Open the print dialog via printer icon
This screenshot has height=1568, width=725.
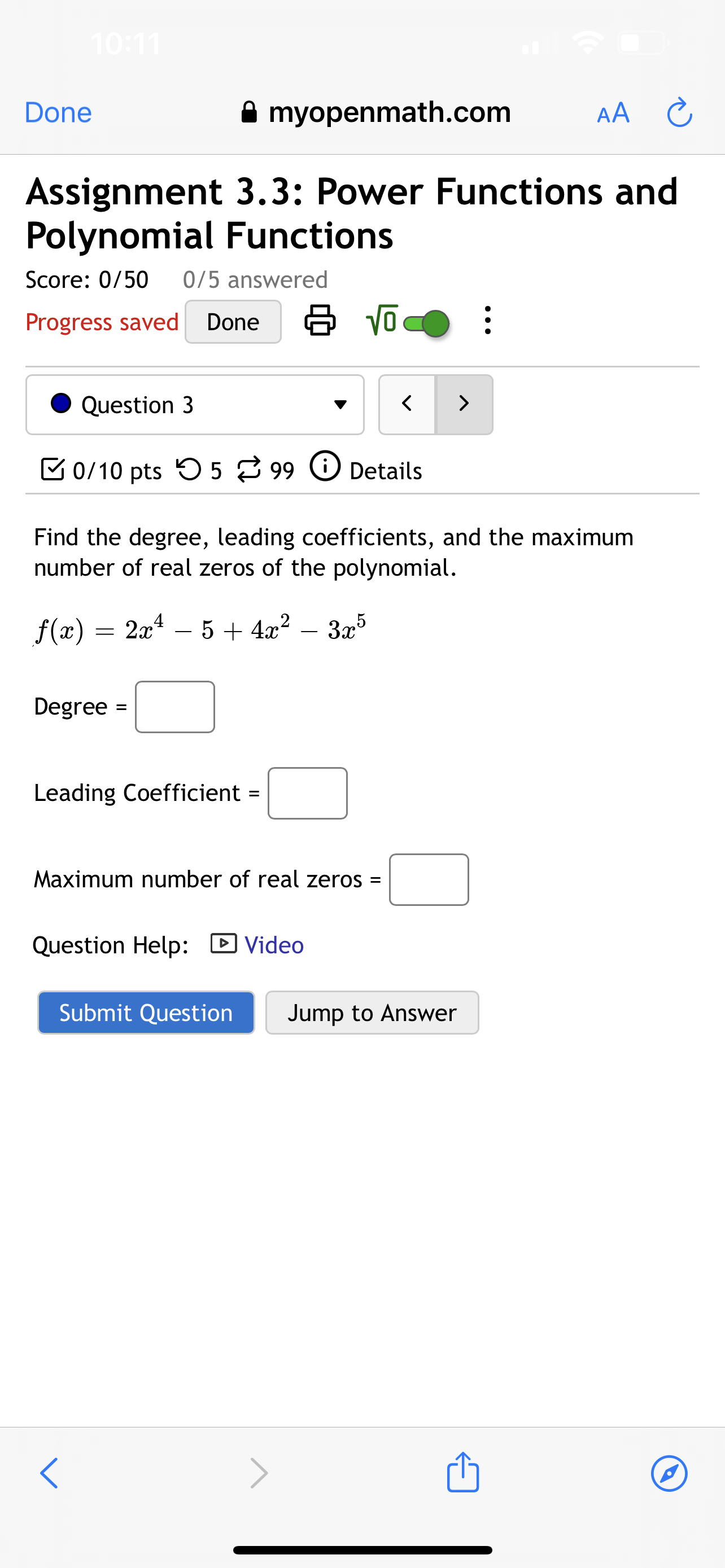(320, 321)
